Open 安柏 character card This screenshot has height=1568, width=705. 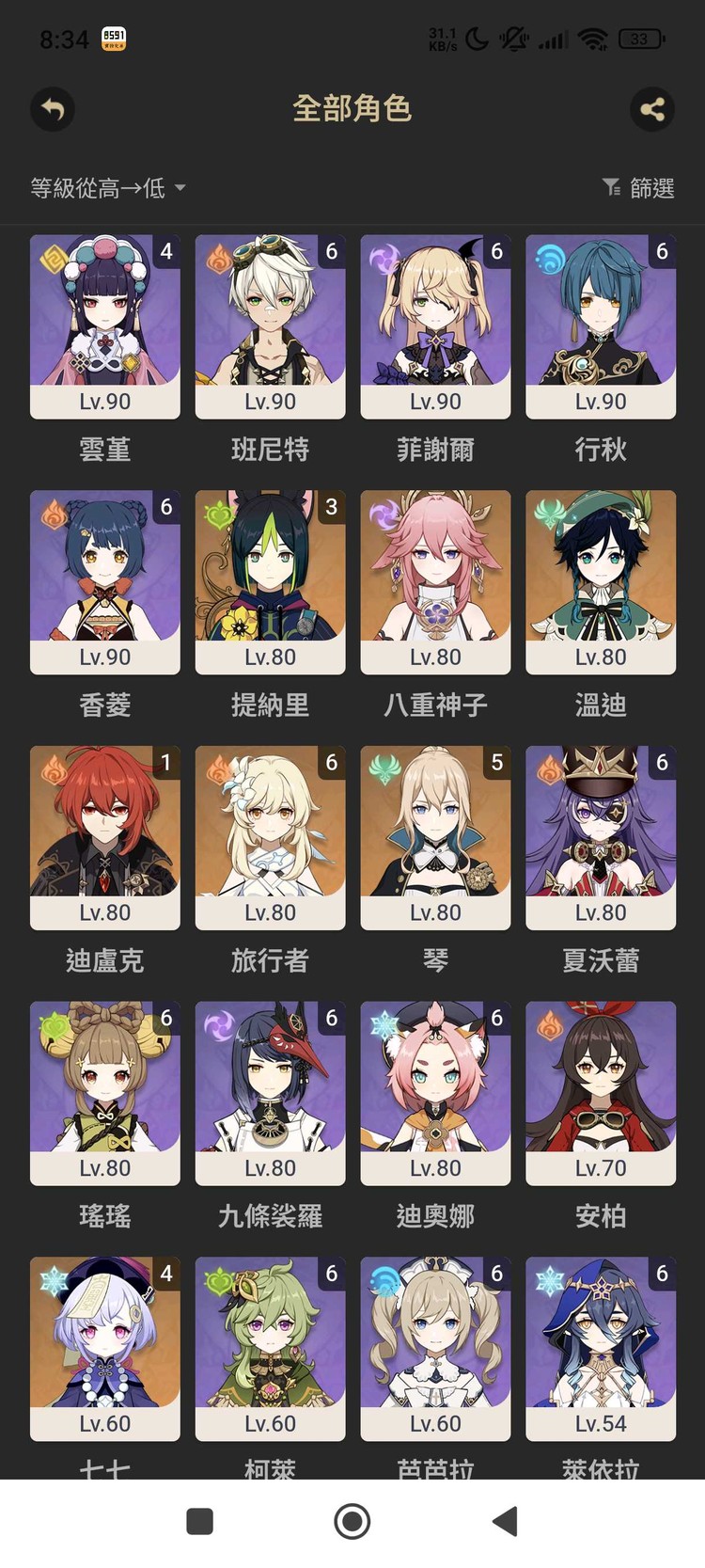click(601, 1093)
